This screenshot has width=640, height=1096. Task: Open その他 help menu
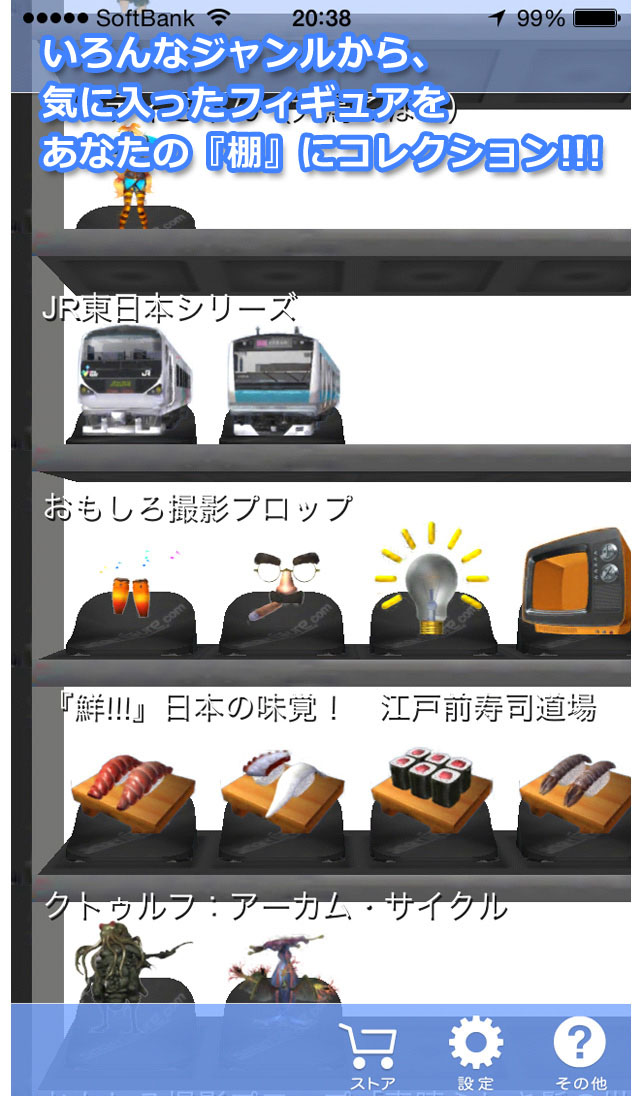[x=580, y=1054]
